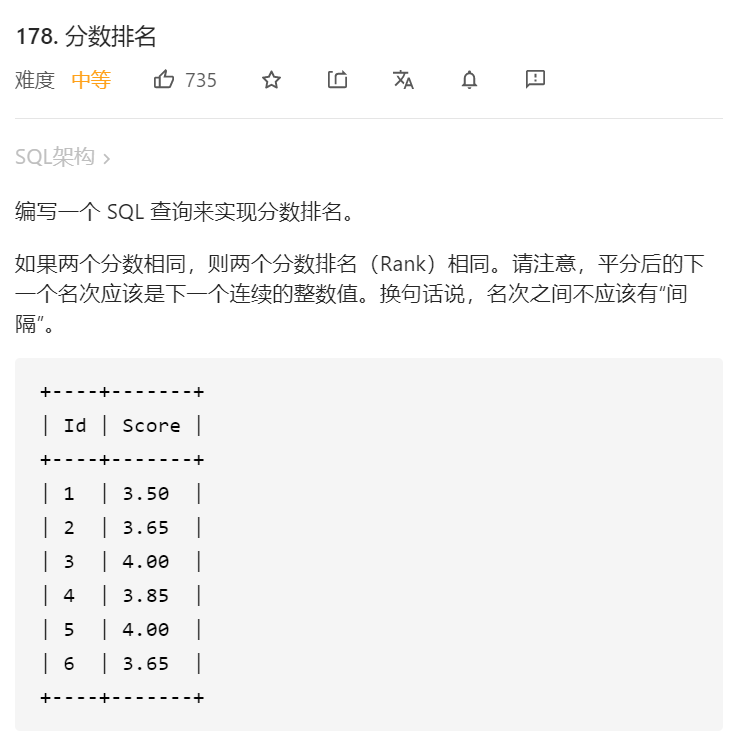
Task: Subscribe via the notification bell
Action: [x=469, y=80]
